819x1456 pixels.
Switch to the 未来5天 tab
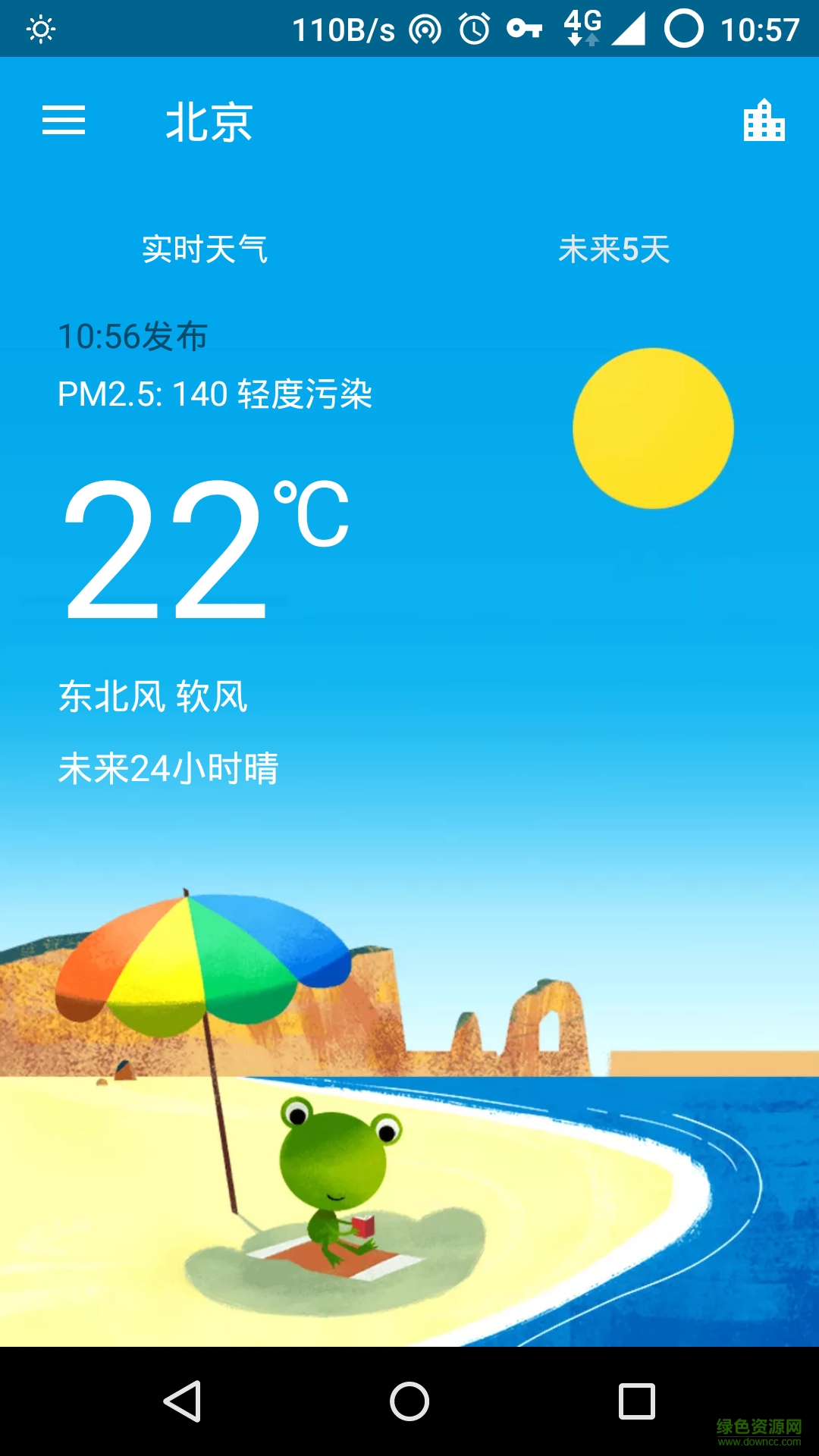614,249
